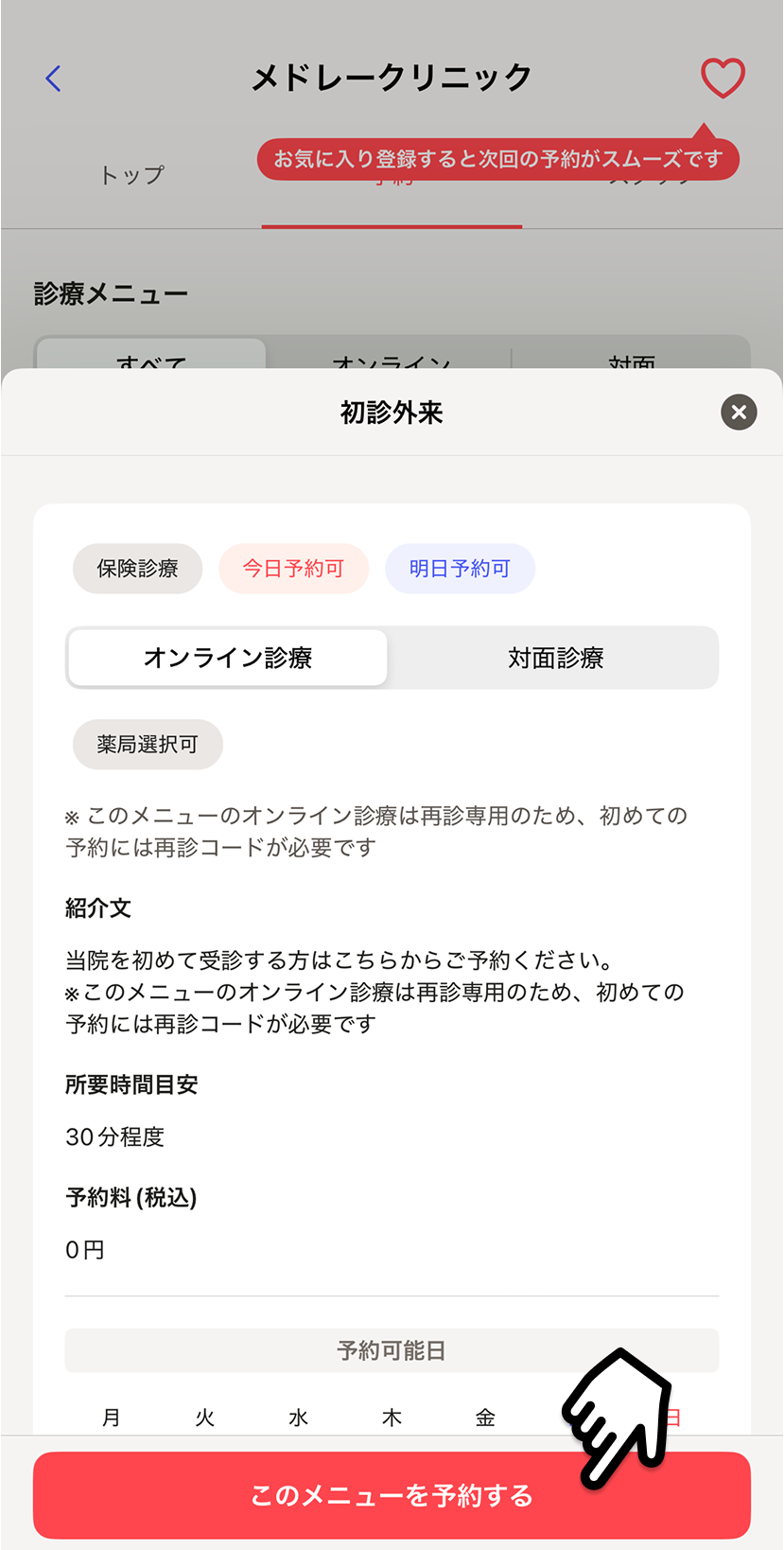Switch to the トップ tab
This screenshot has height=1550, width=784.
pos(132,175)
